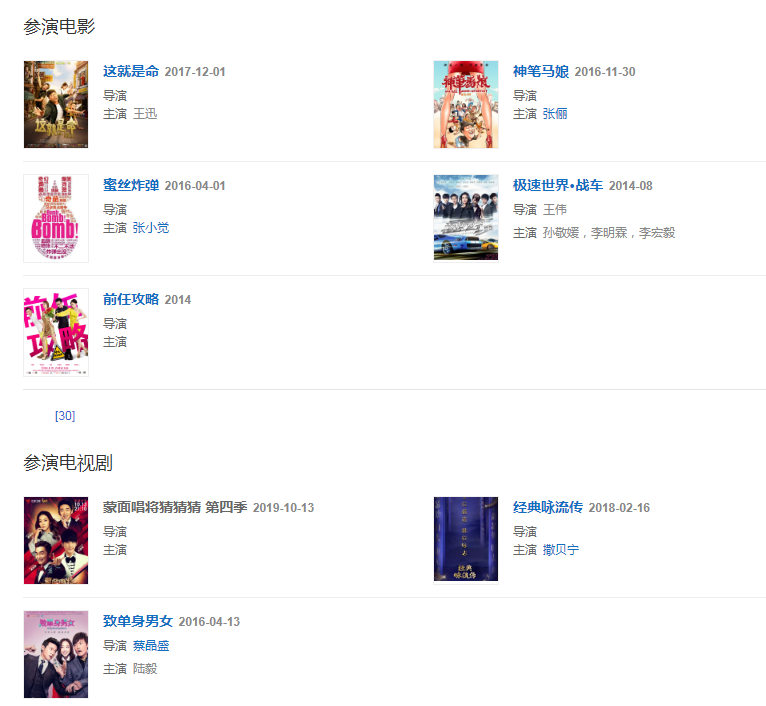This screenshot has width=766, height=706.
Task: Open the movie title 神笔马娘
Action: [x=541, y=72]
